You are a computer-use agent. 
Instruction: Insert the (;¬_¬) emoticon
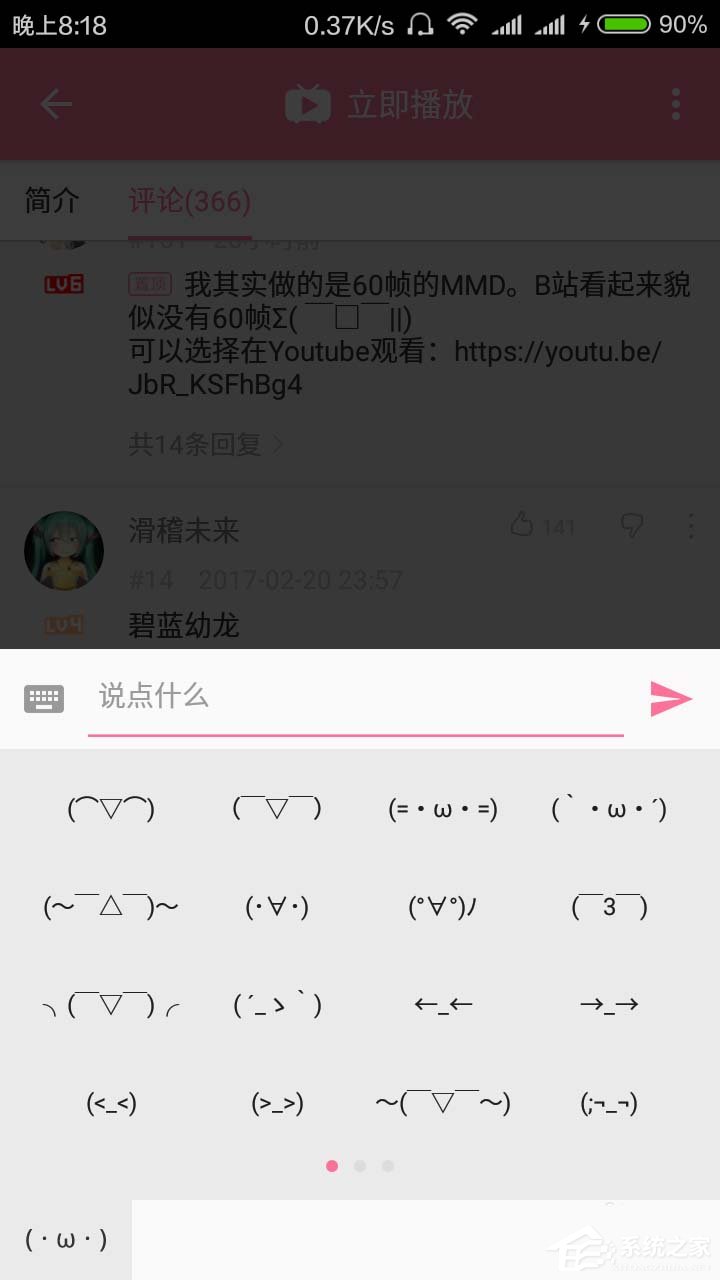[609, 1103]
